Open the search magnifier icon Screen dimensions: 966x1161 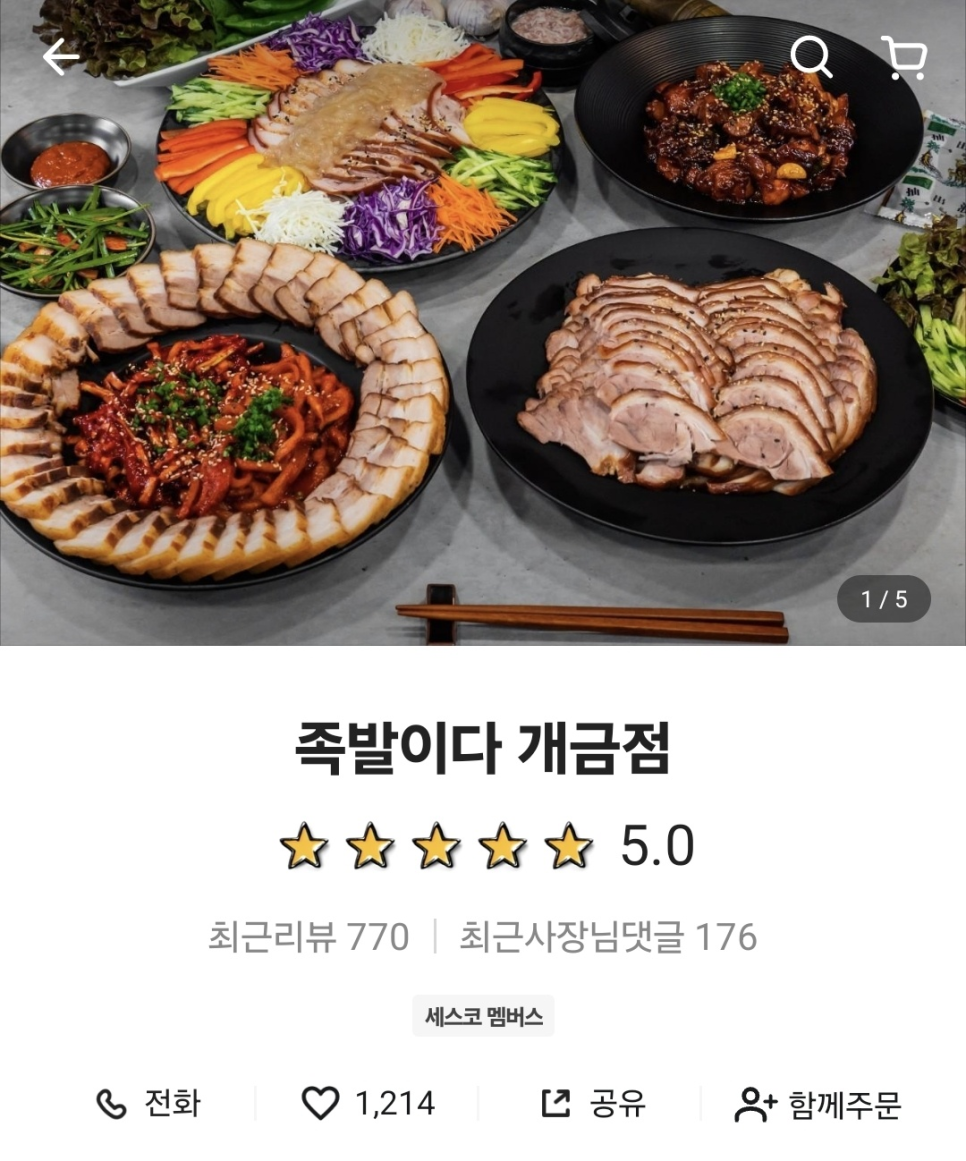tap(811, 57)
